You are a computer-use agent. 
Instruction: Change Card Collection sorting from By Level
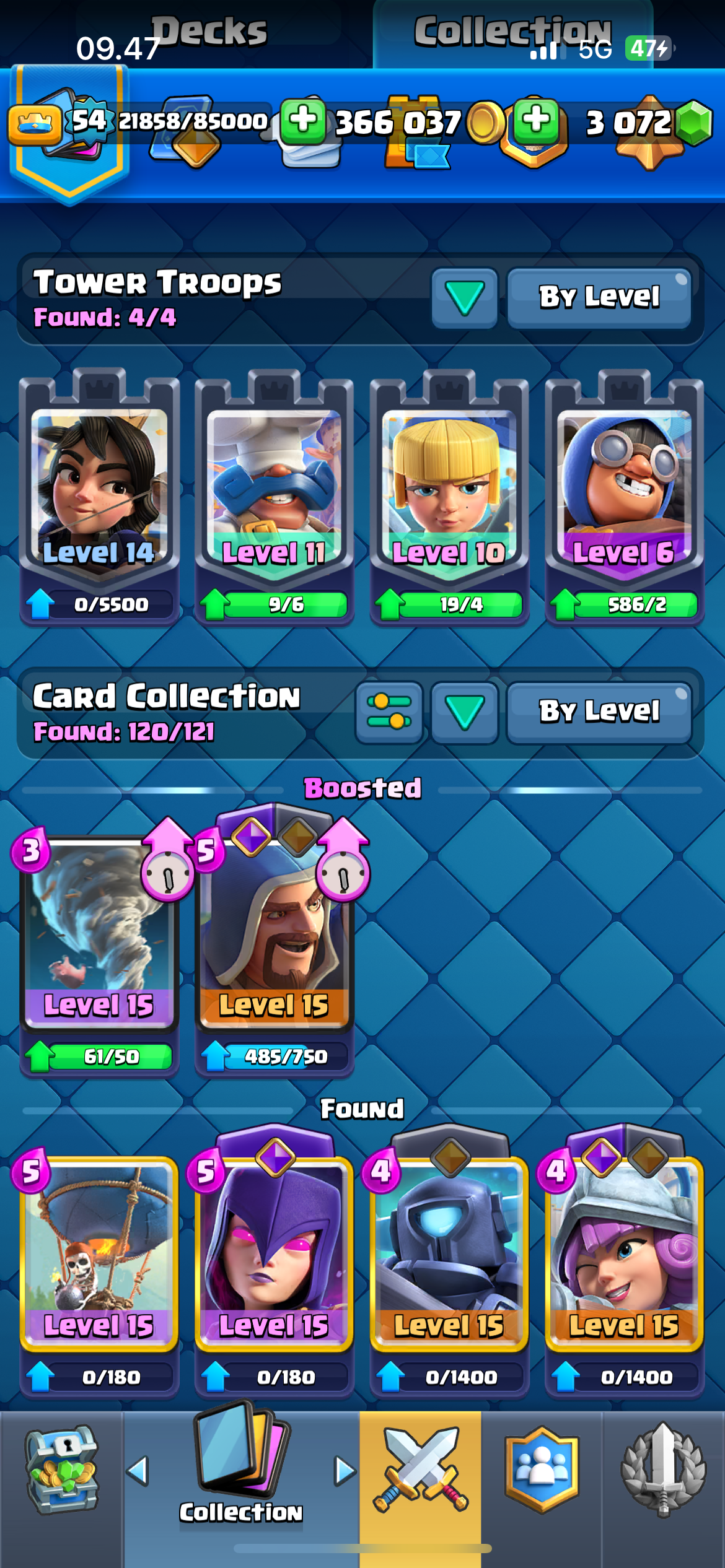coord(599,712)
